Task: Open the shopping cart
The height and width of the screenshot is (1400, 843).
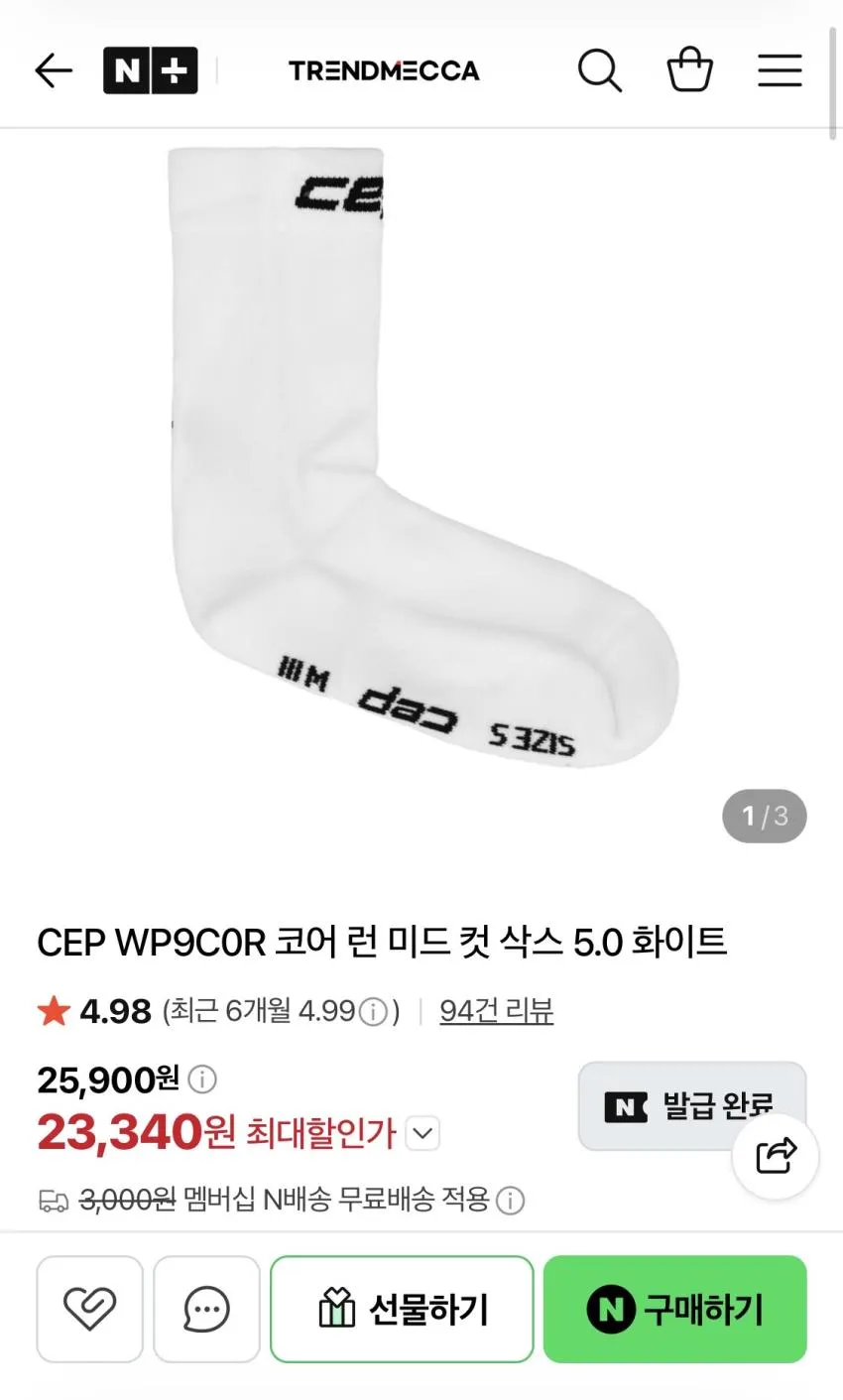Action: 689,70
